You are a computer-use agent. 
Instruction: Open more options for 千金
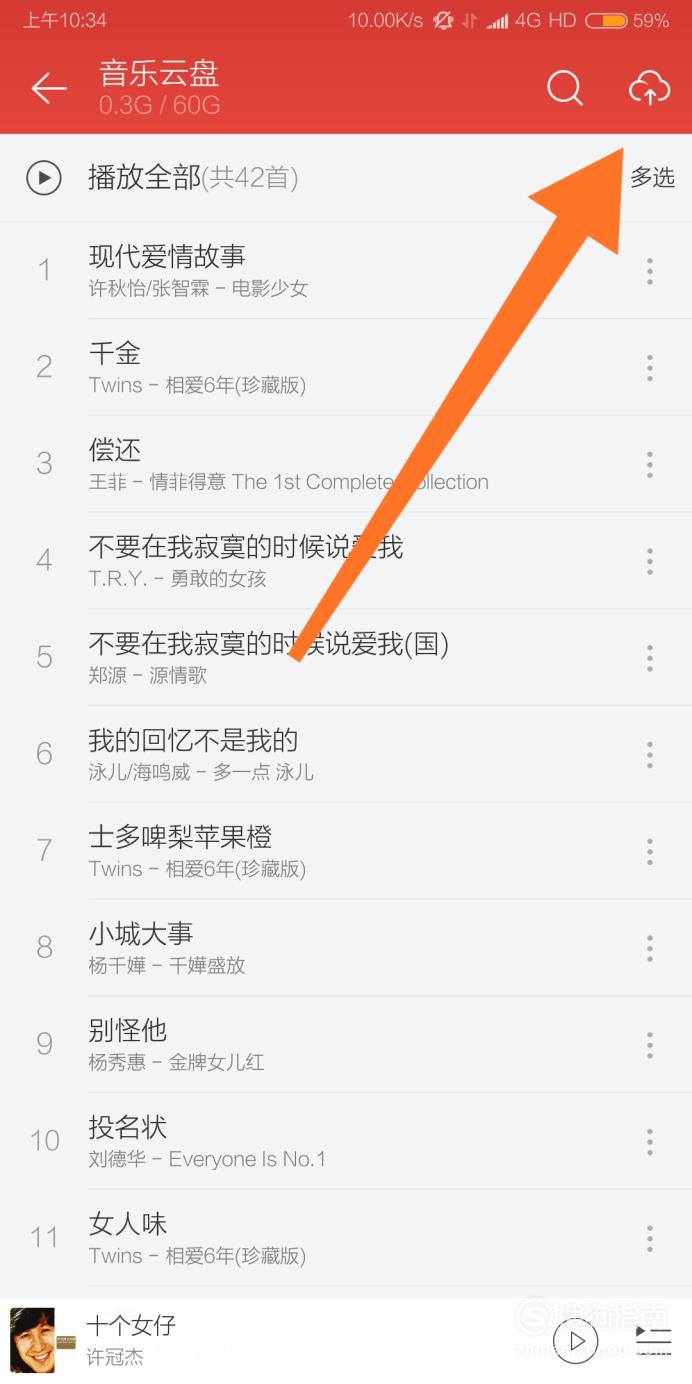point(650,367)
